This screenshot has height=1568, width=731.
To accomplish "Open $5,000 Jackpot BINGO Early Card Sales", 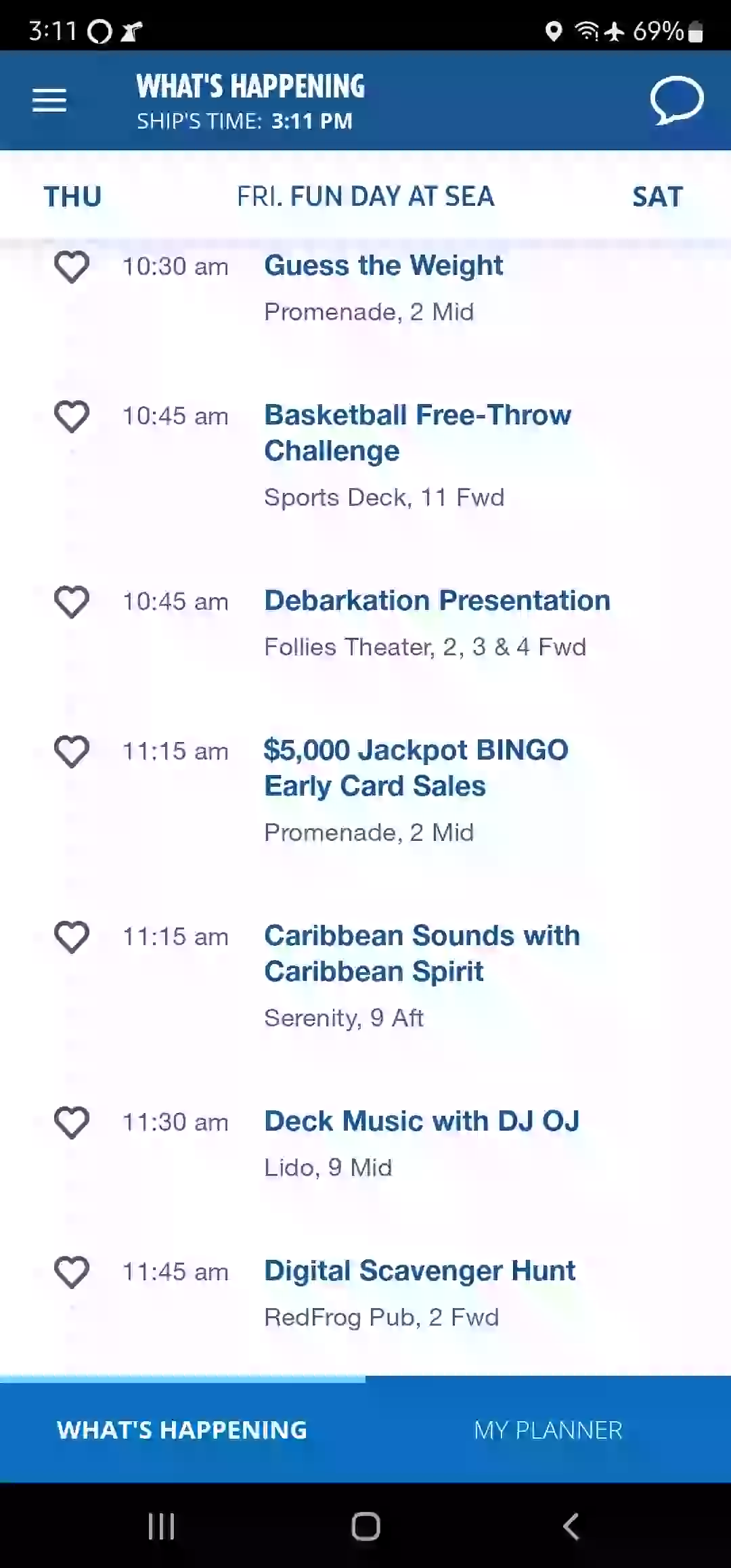I will [x=416, y=768].
